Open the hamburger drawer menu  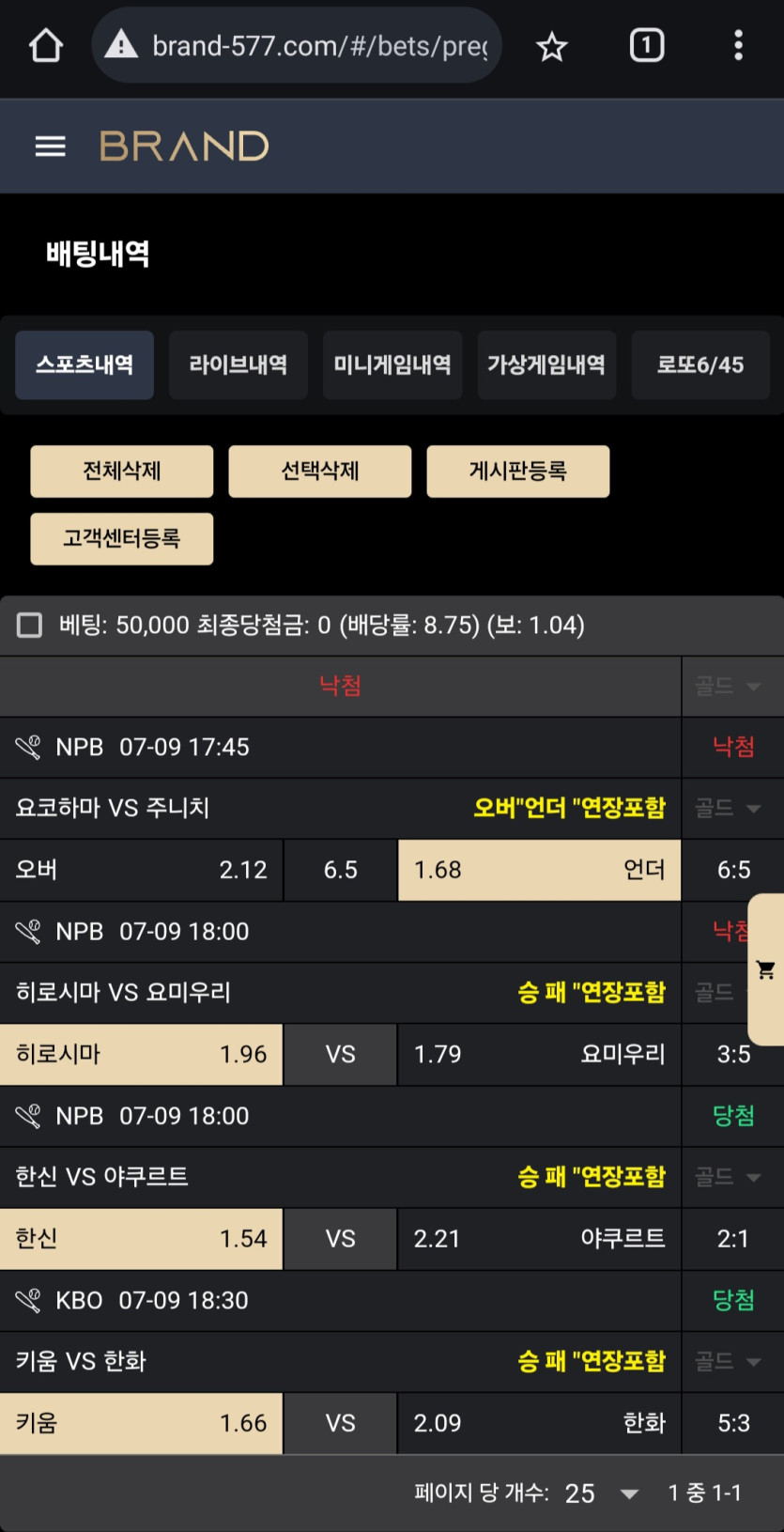(x=50, y=146)
